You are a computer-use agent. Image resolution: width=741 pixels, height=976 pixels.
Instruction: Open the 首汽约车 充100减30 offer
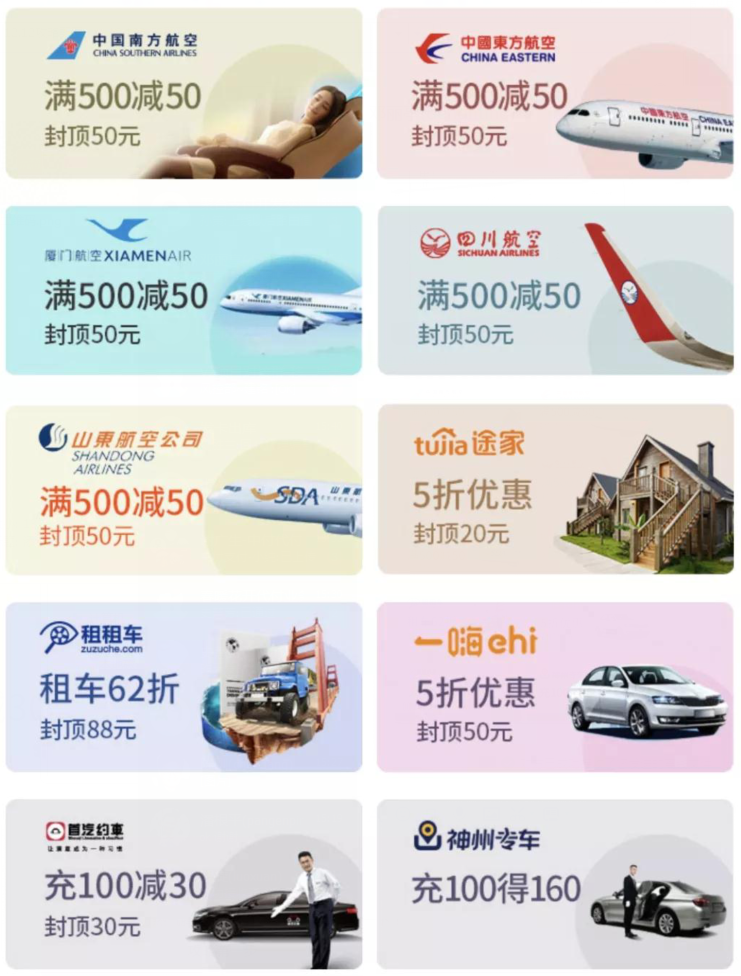[183, 884]
